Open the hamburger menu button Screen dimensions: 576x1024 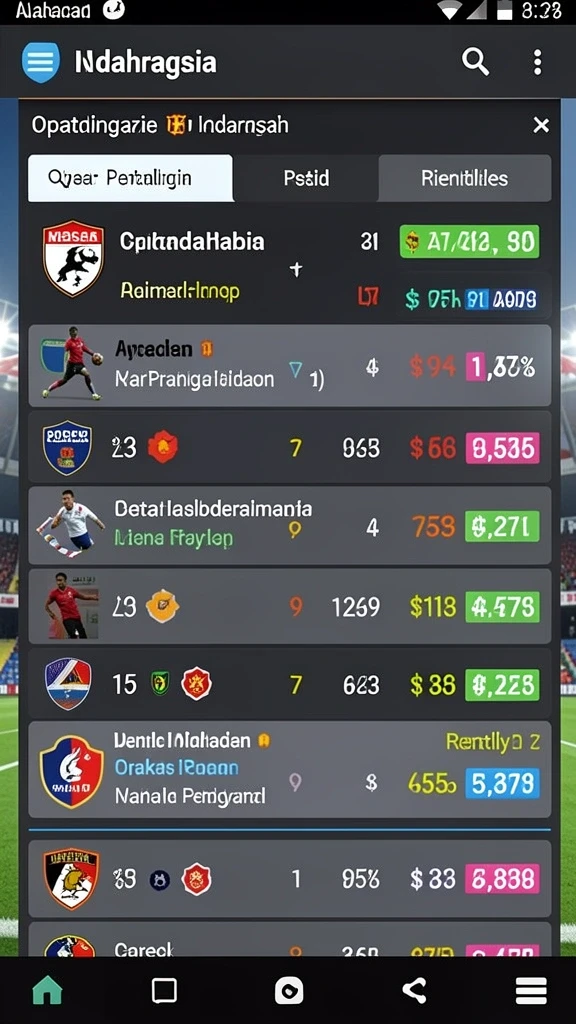pos(40,63)
